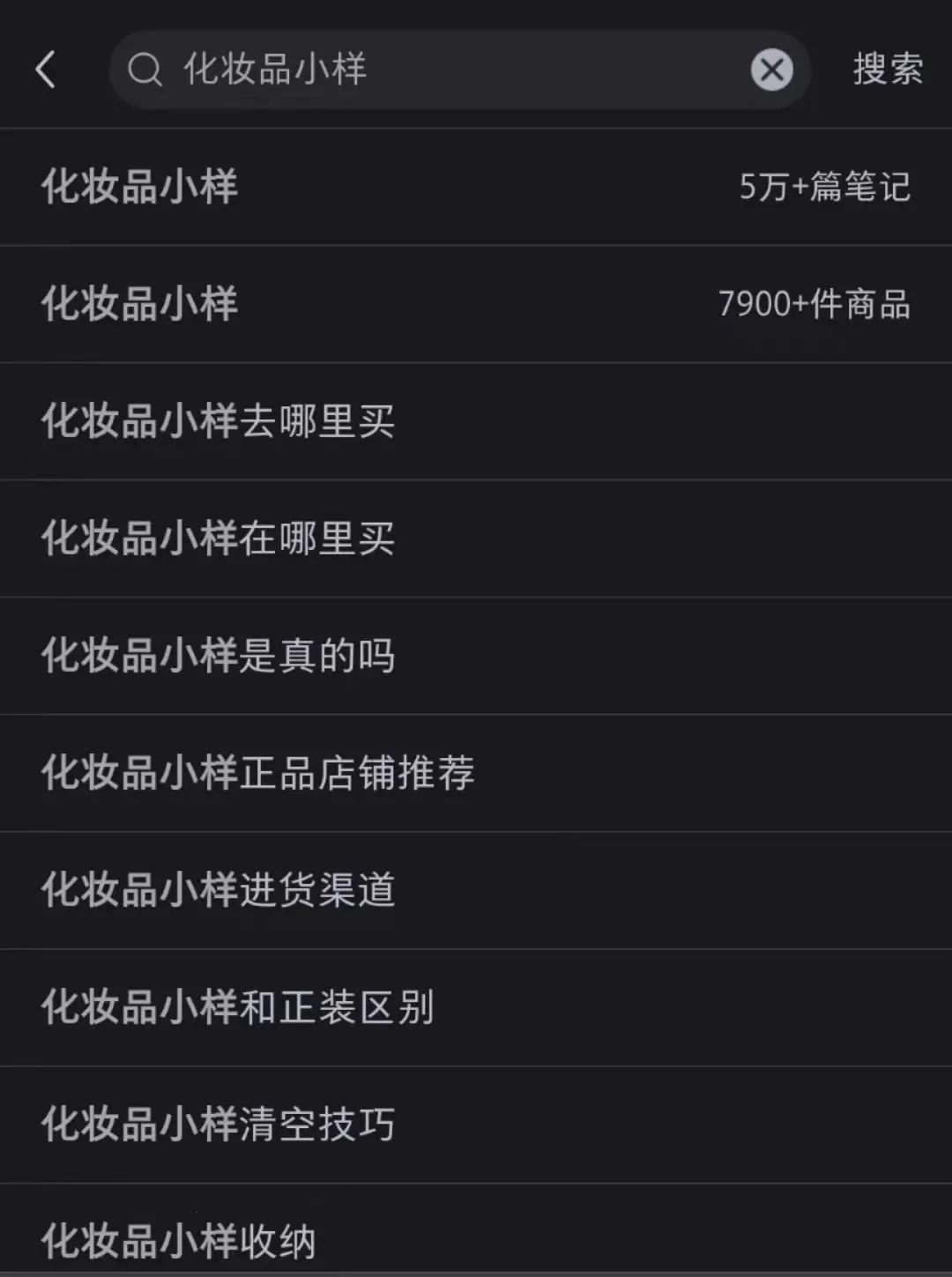Clear the search text with the X icon
Viewport: 952px width, 1277px height.
(x=772, y=70)
